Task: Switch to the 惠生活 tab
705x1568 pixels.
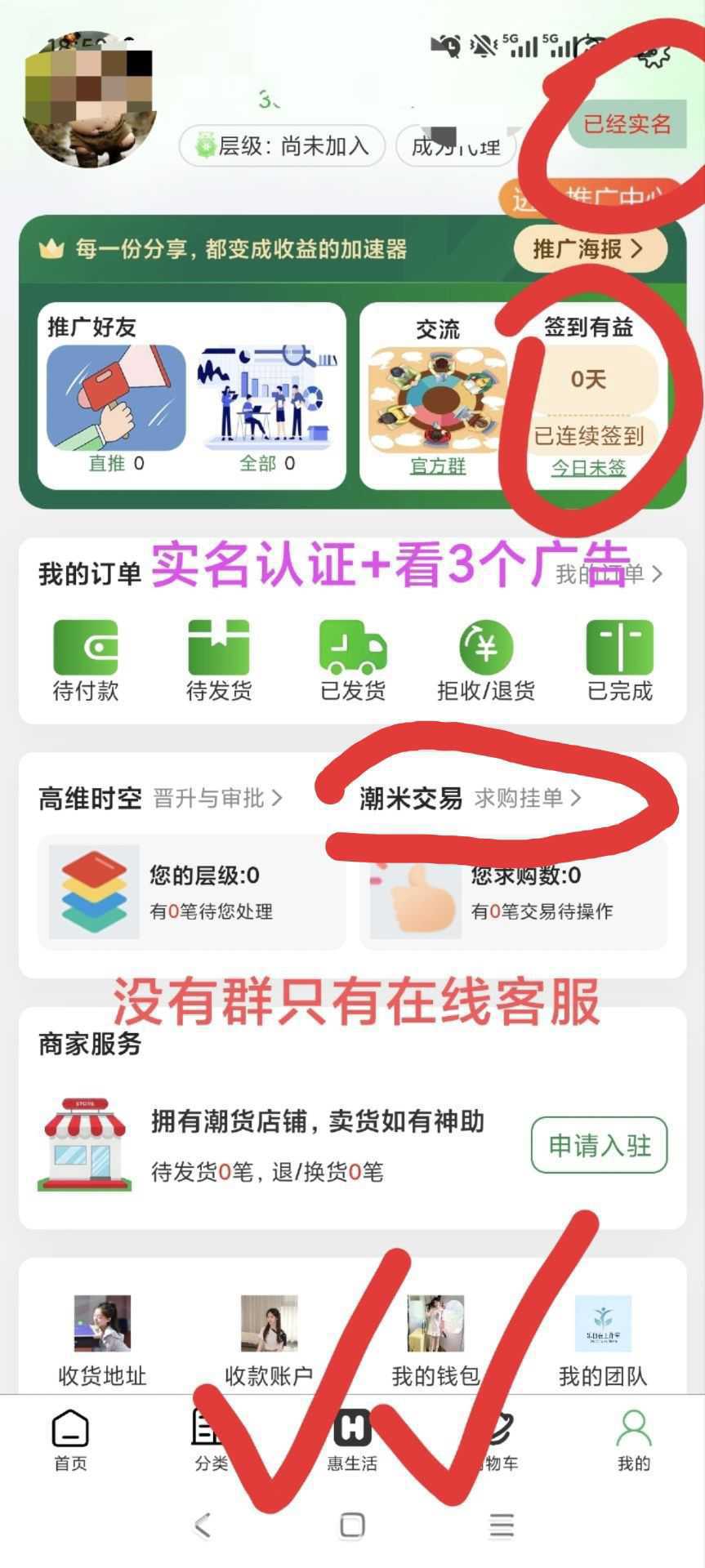Action: click(352, 1441)
